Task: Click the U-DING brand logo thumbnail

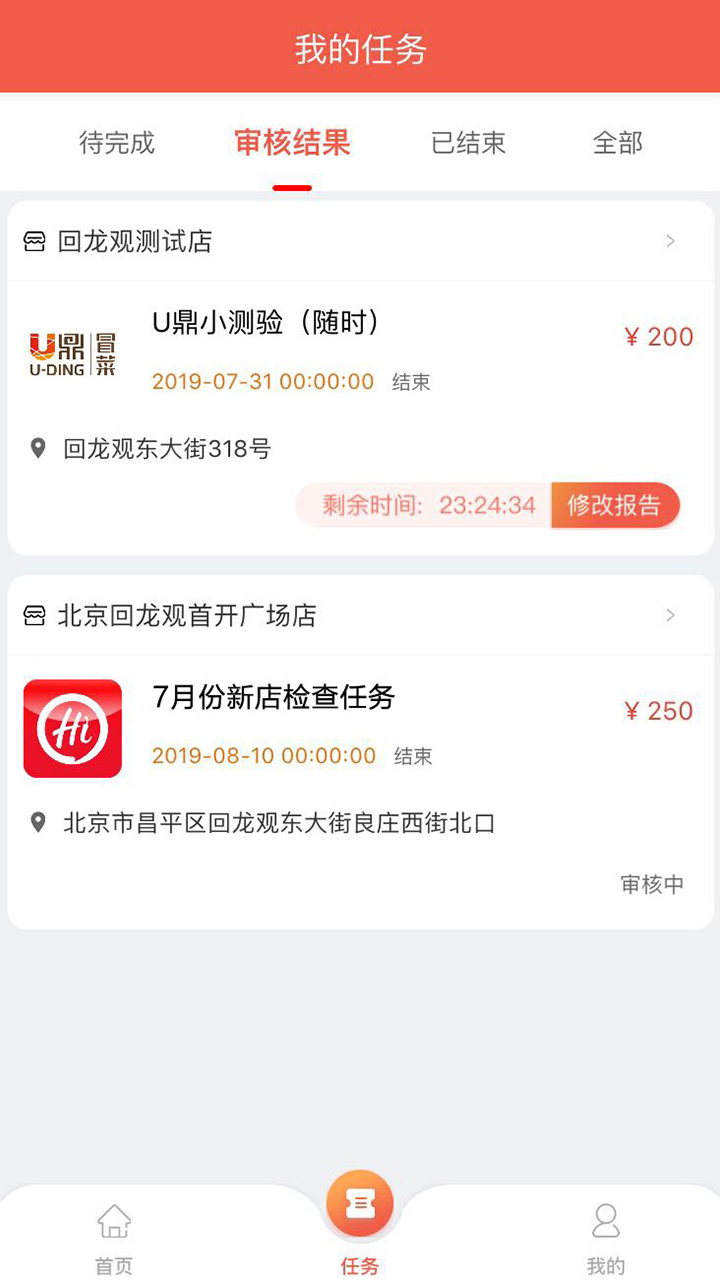Action: [x=73, y=352]
